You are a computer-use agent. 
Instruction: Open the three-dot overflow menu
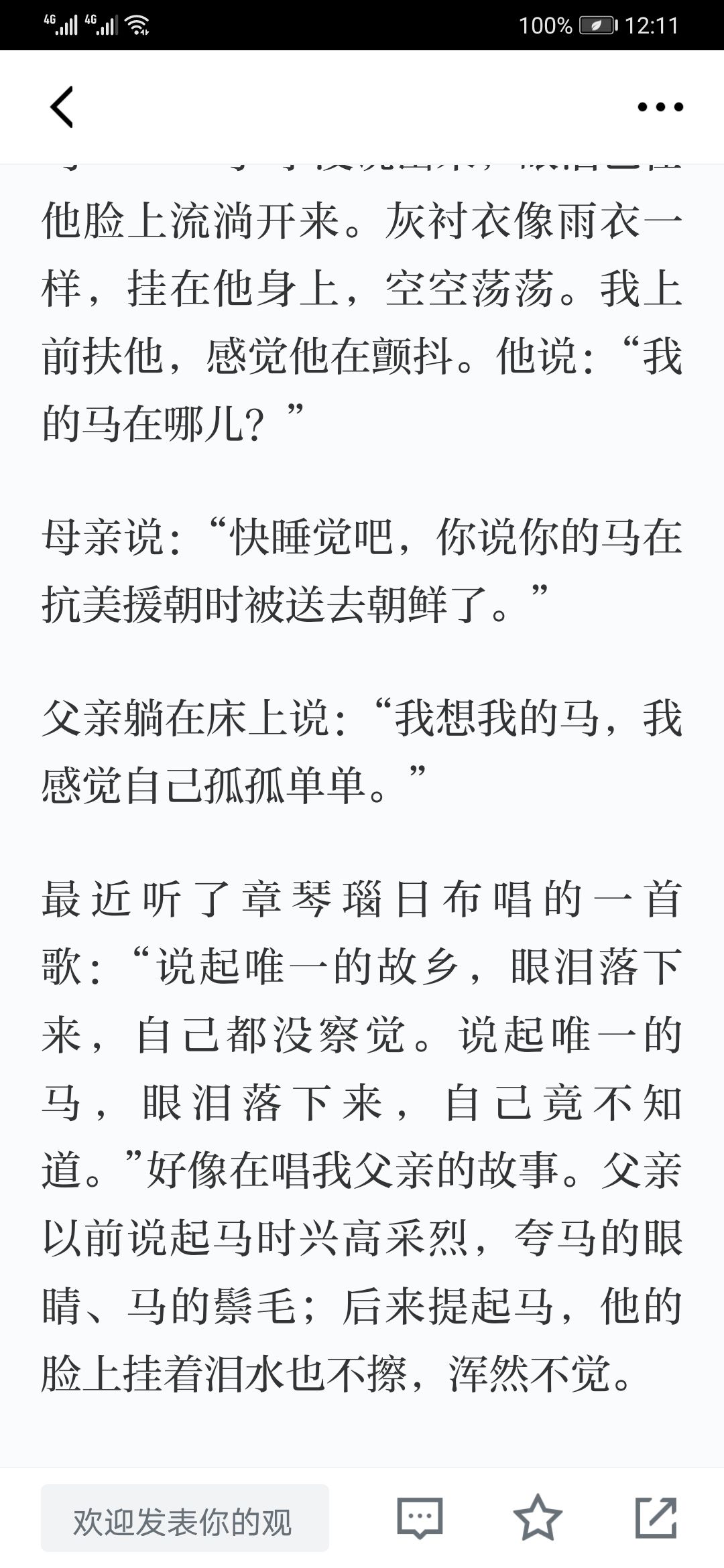pos(660,107)
